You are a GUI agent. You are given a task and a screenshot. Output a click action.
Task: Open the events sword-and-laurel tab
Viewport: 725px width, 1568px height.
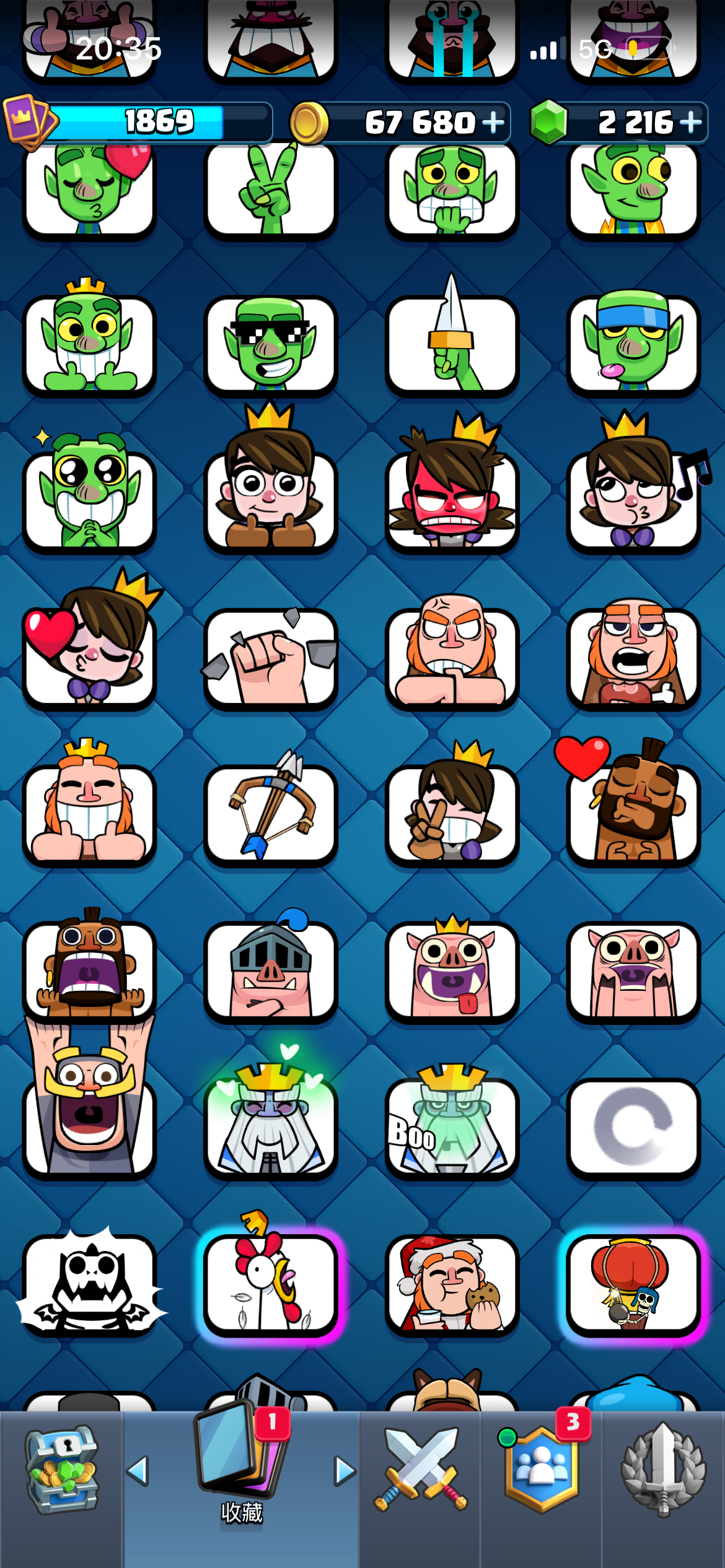[x=664, y=1470]
